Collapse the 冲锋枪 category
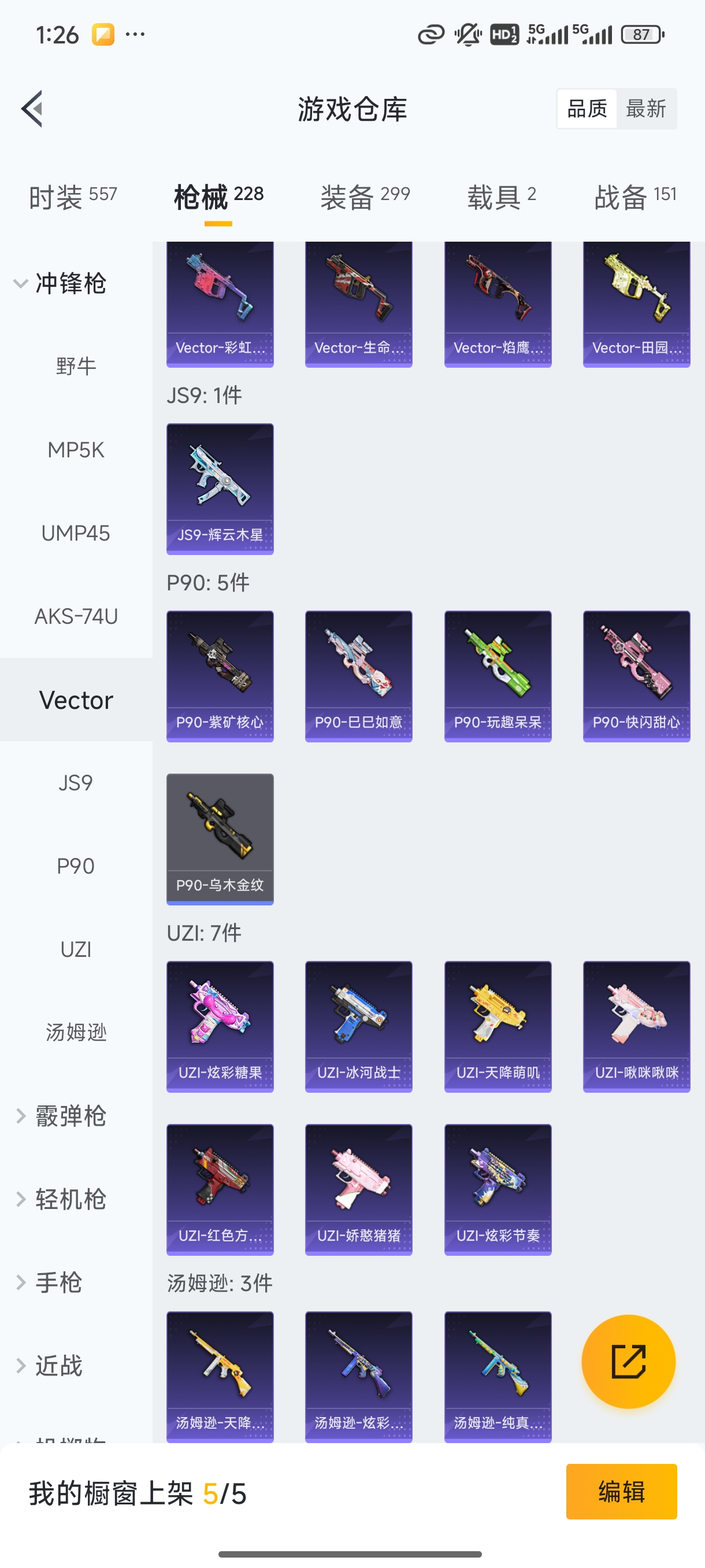The height and width of the screenshot is (1568, 705). (61, 284)
